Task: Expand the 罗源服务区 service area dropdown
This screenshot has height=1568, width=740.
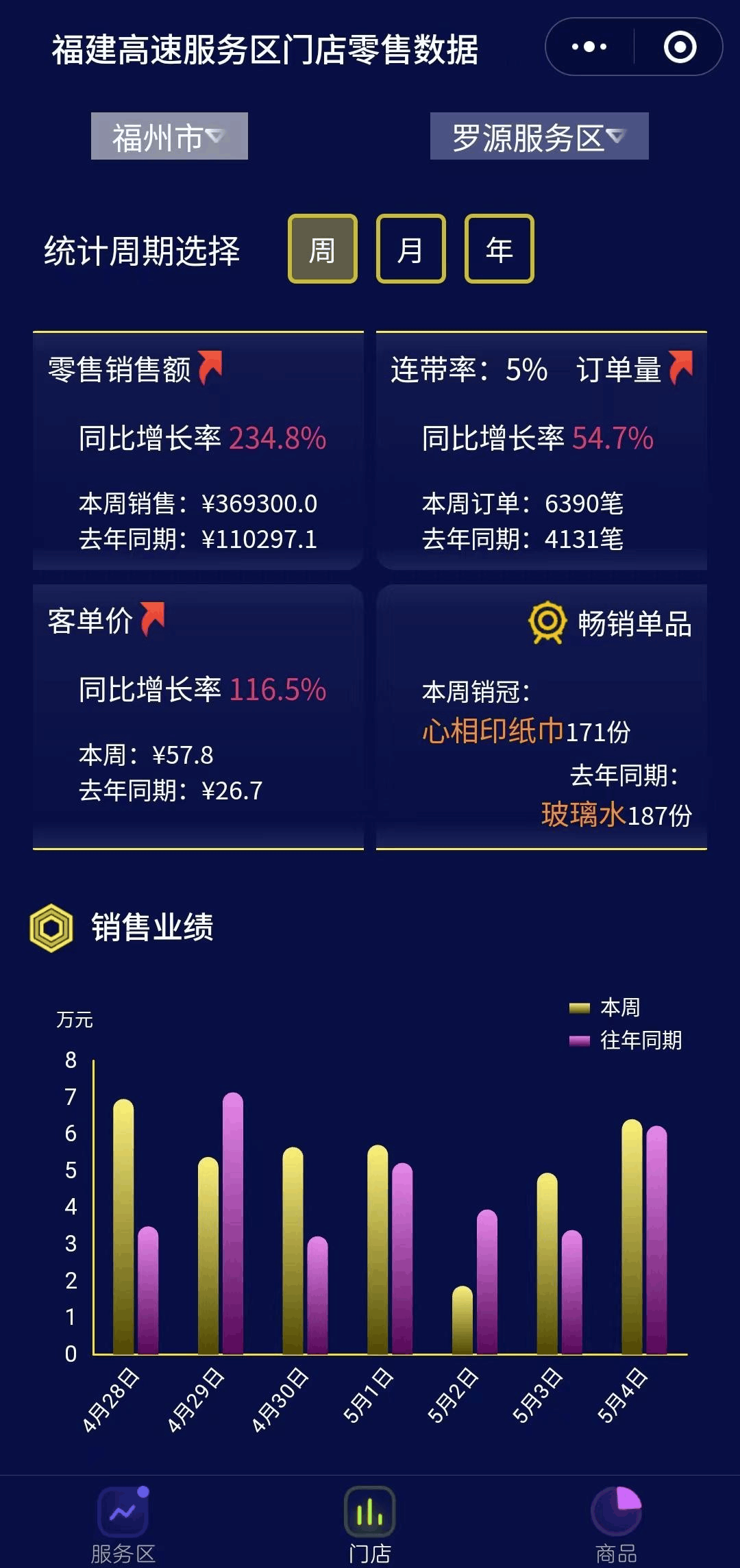Action: [539, 136]
